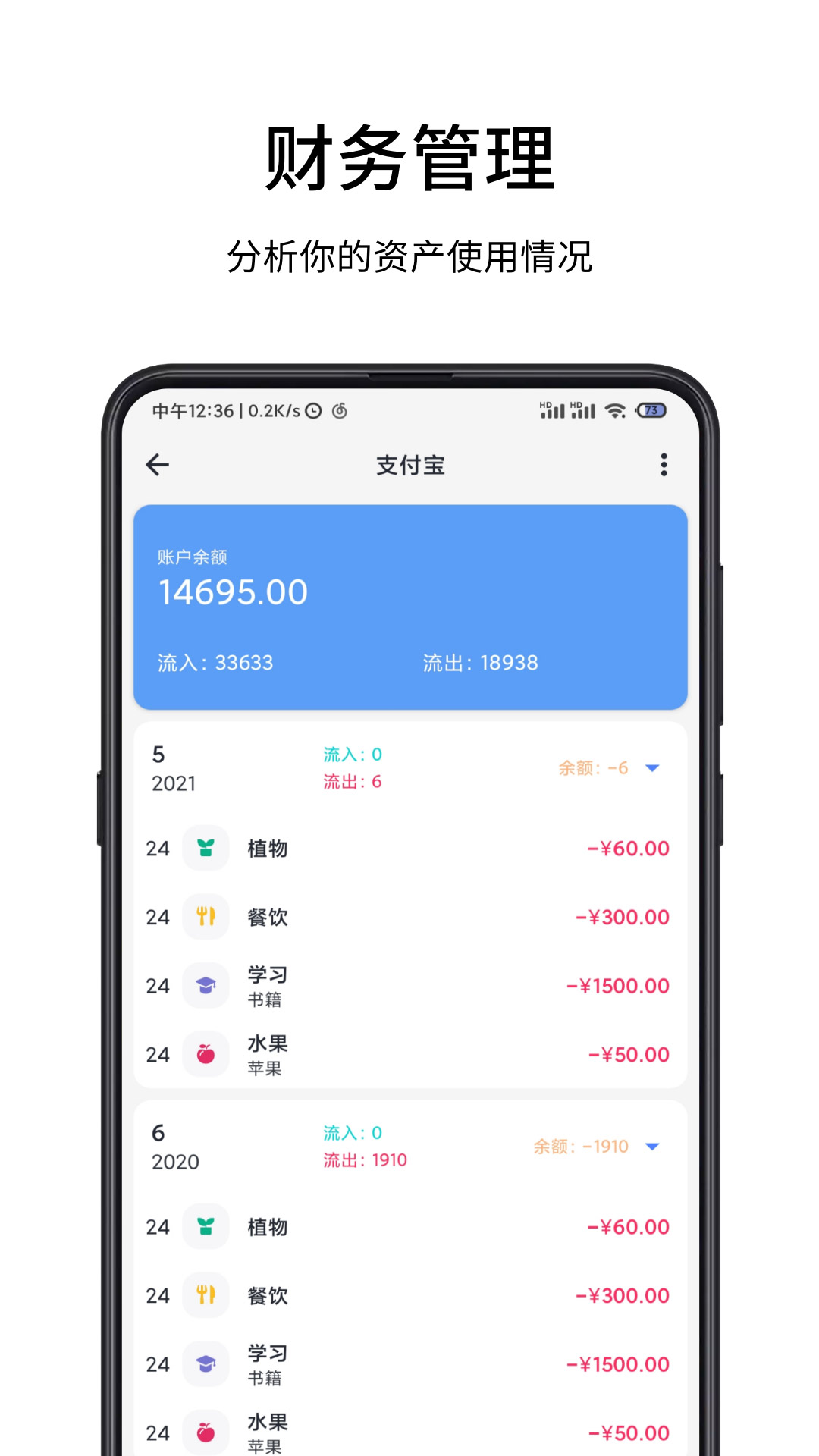The height and width of the screenshot is (1456, 819).
Task: Tap the dining utensils icon beside 餐饮
Action: 206,917
